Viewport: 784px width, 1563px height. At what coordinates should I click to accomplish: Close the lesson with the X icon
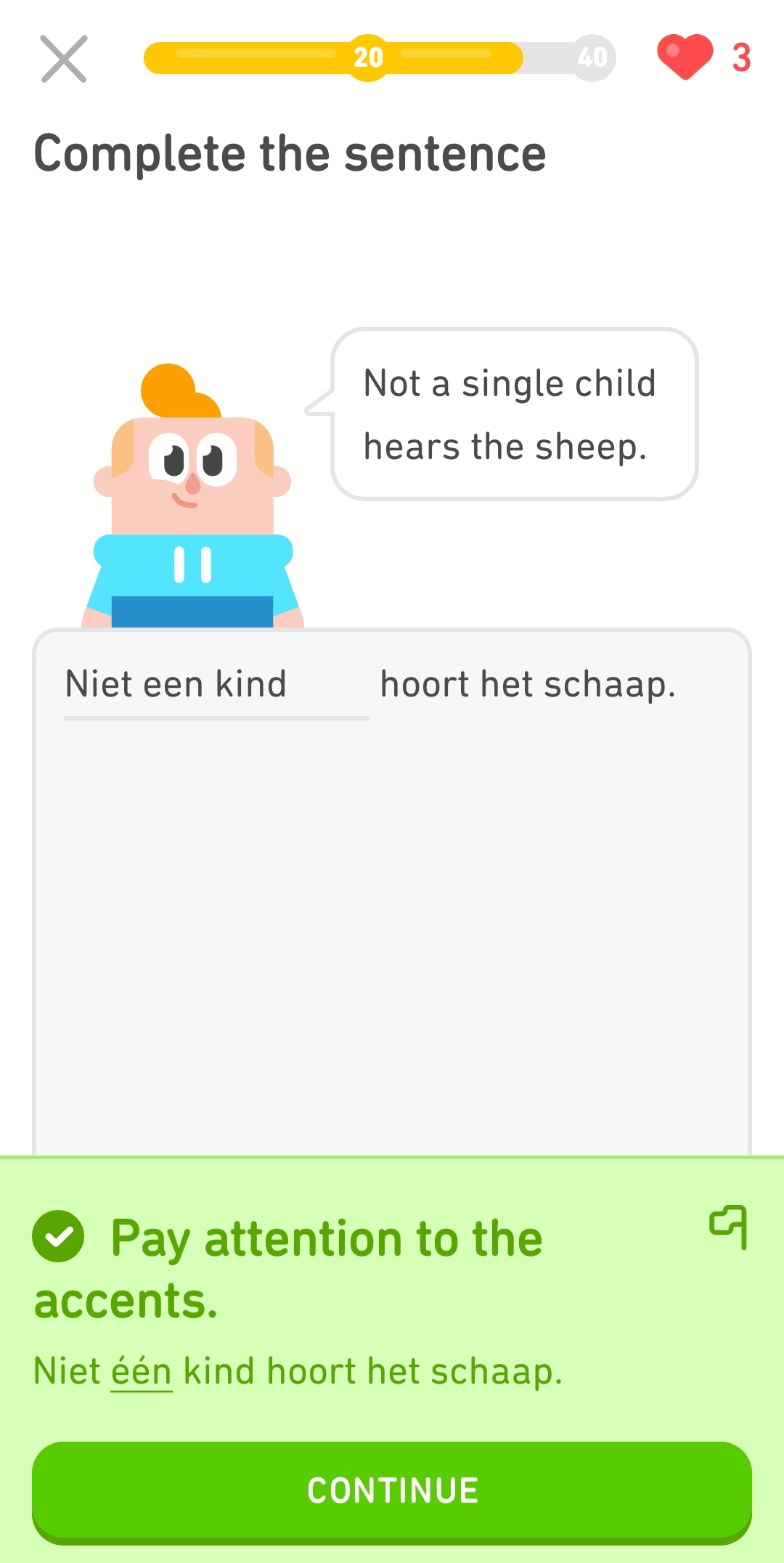click(x=64, y=59)
